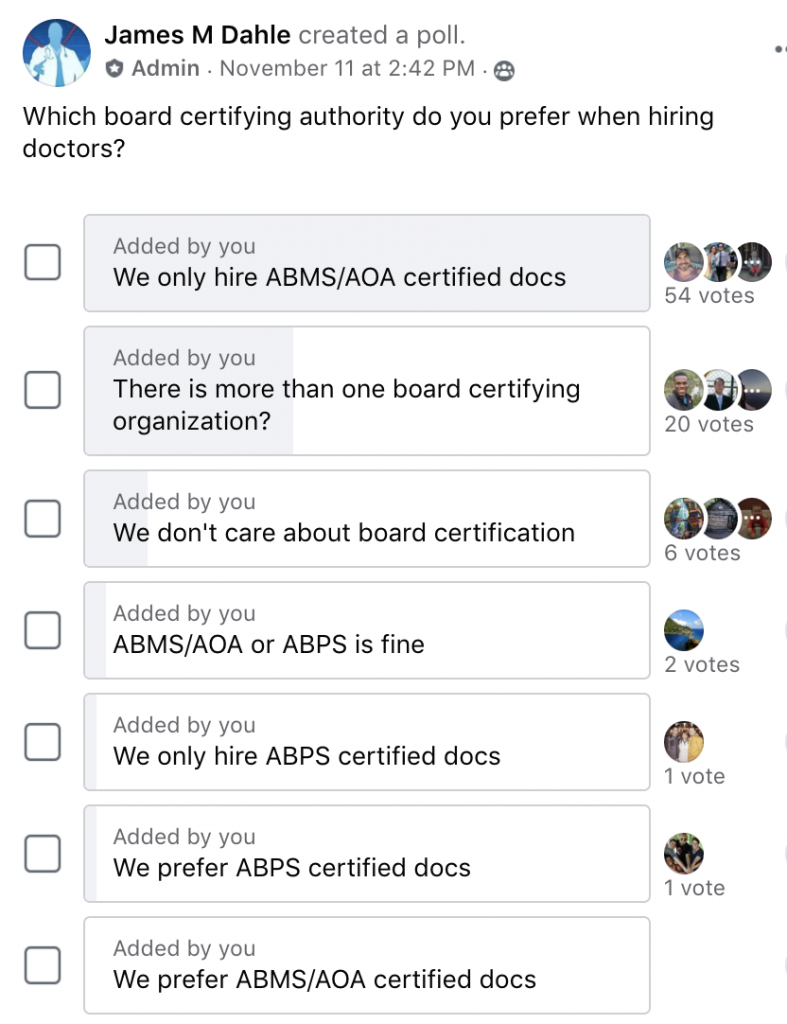Select 'There is more than one board certifying organization?'
Viewport: 787px width, 1024px height.
[x=42, y=390]
